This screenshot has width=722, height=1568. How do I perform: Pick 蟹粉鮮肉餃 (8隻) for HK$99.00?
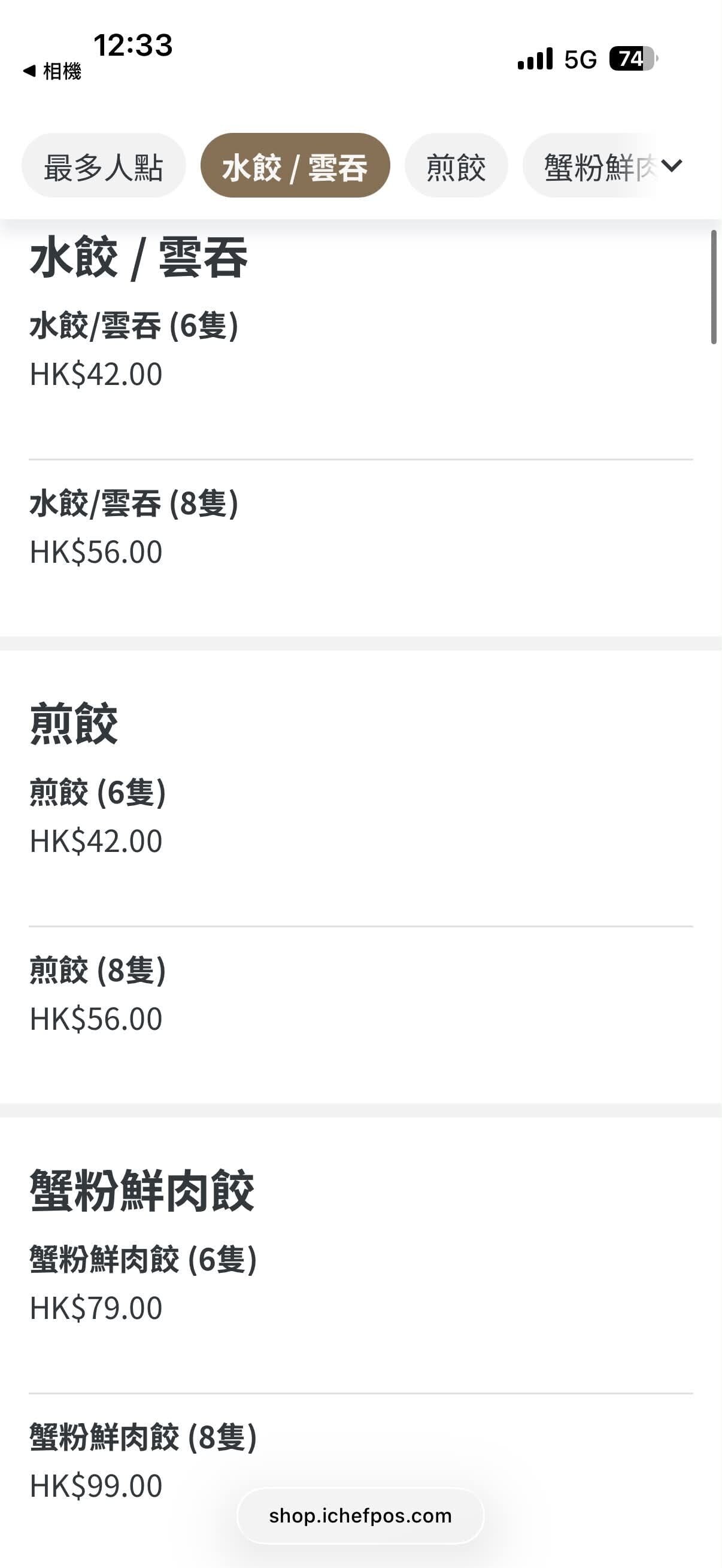361,1461
